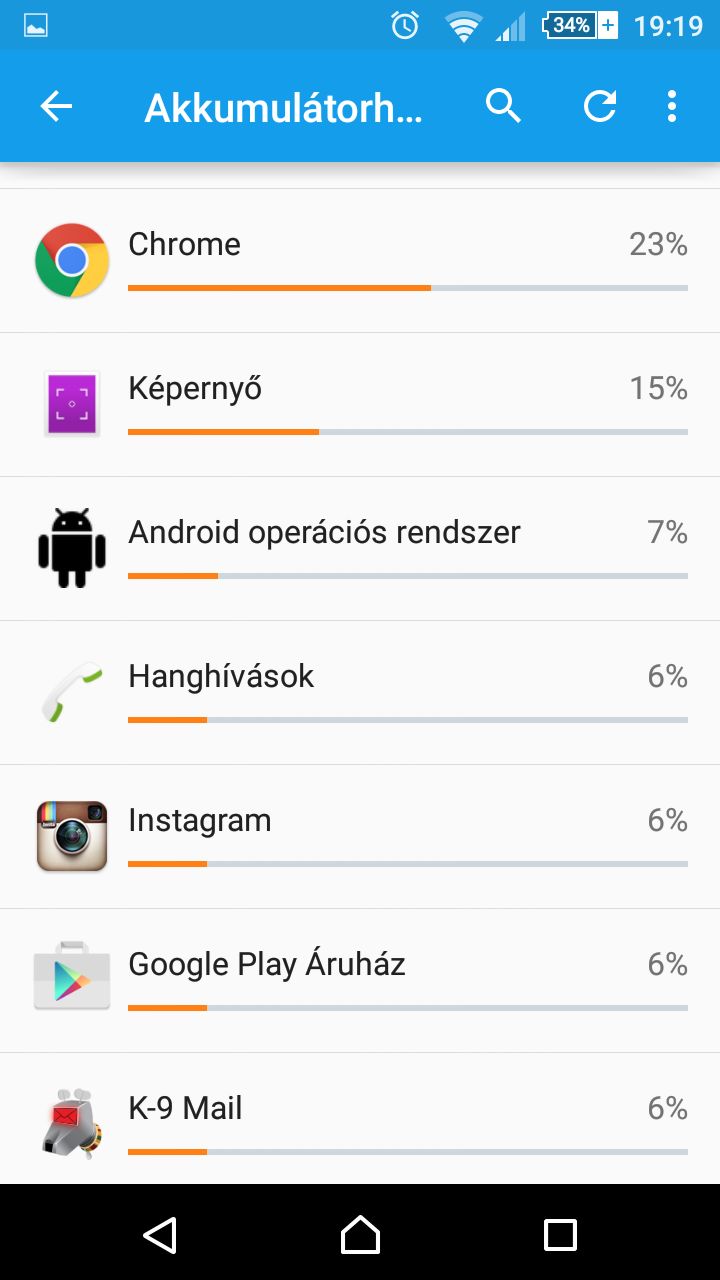Open the recent apps view
720x1280 pixels.
560,1234
